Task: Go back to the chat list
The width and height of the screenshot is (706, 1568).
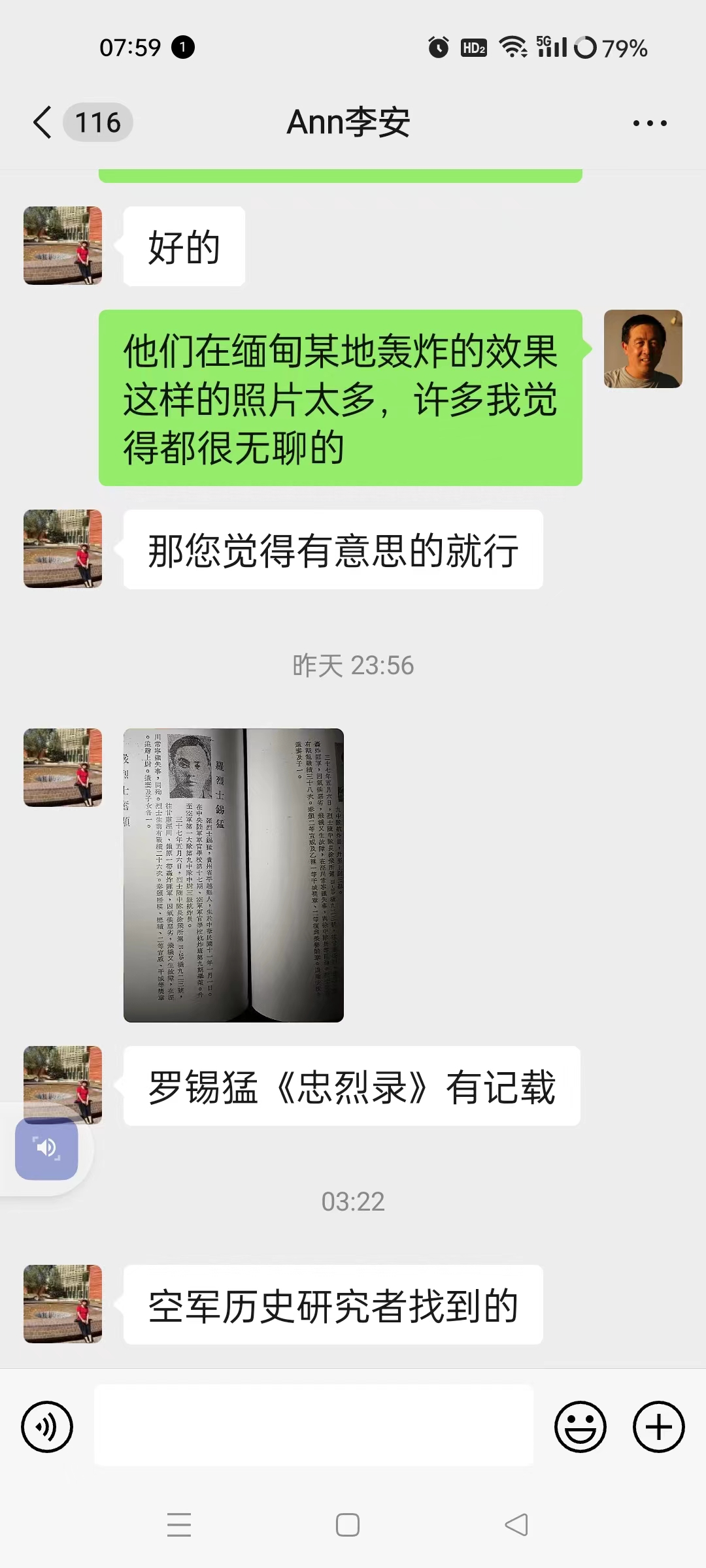Action: [43, 122]
